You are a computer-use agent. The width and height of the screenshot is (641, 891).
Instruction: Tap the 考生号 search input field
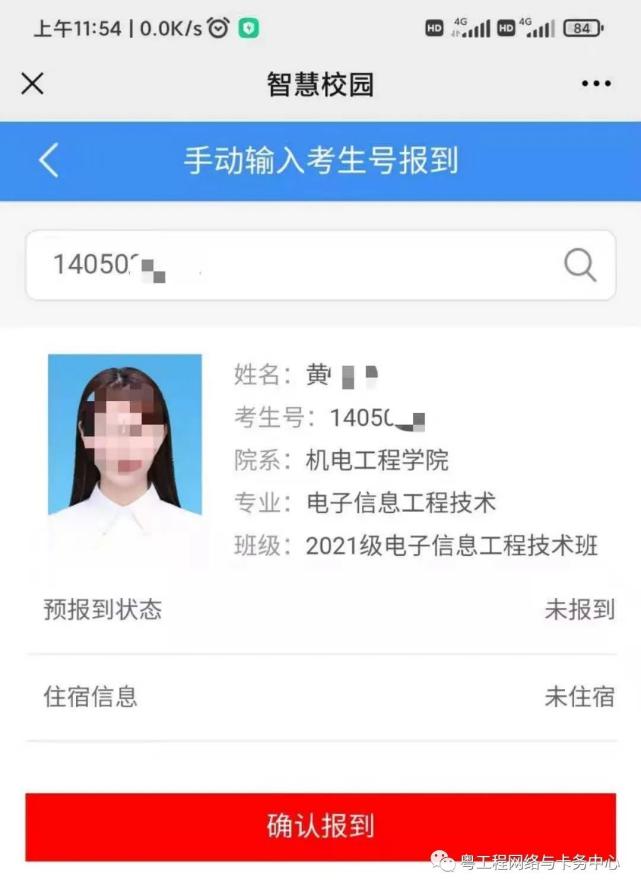point(300,265)
